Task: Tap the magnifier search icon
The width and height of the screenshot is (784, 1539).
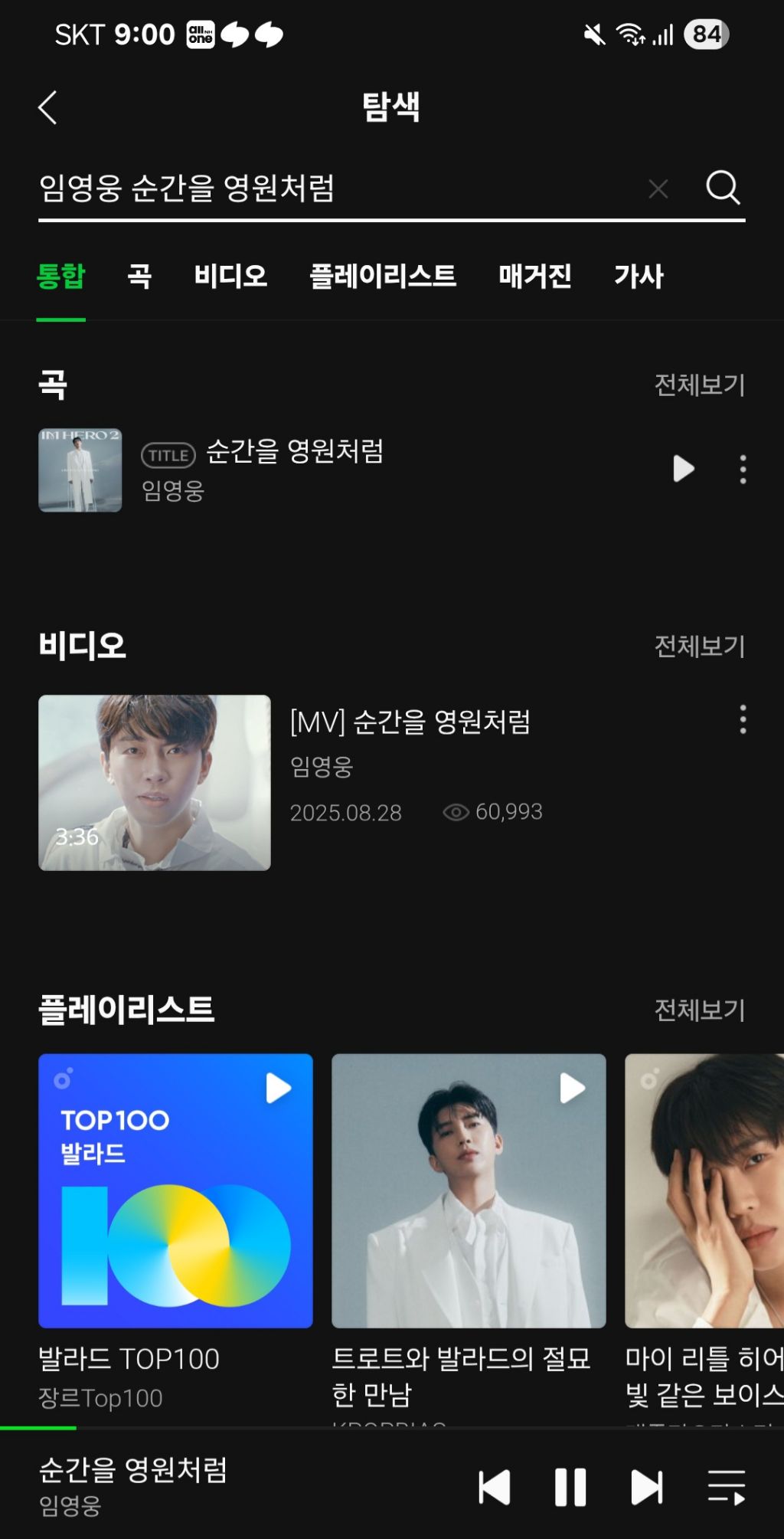Action: 723,188
